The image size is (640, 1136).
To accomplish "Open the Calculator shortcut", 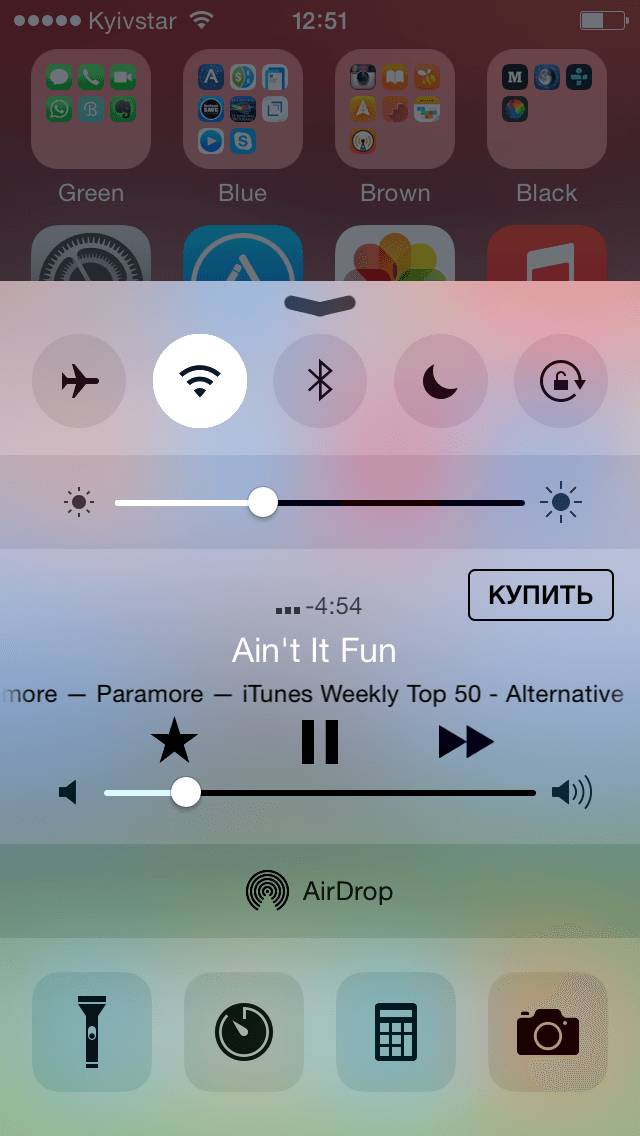I will [396, 1031].
